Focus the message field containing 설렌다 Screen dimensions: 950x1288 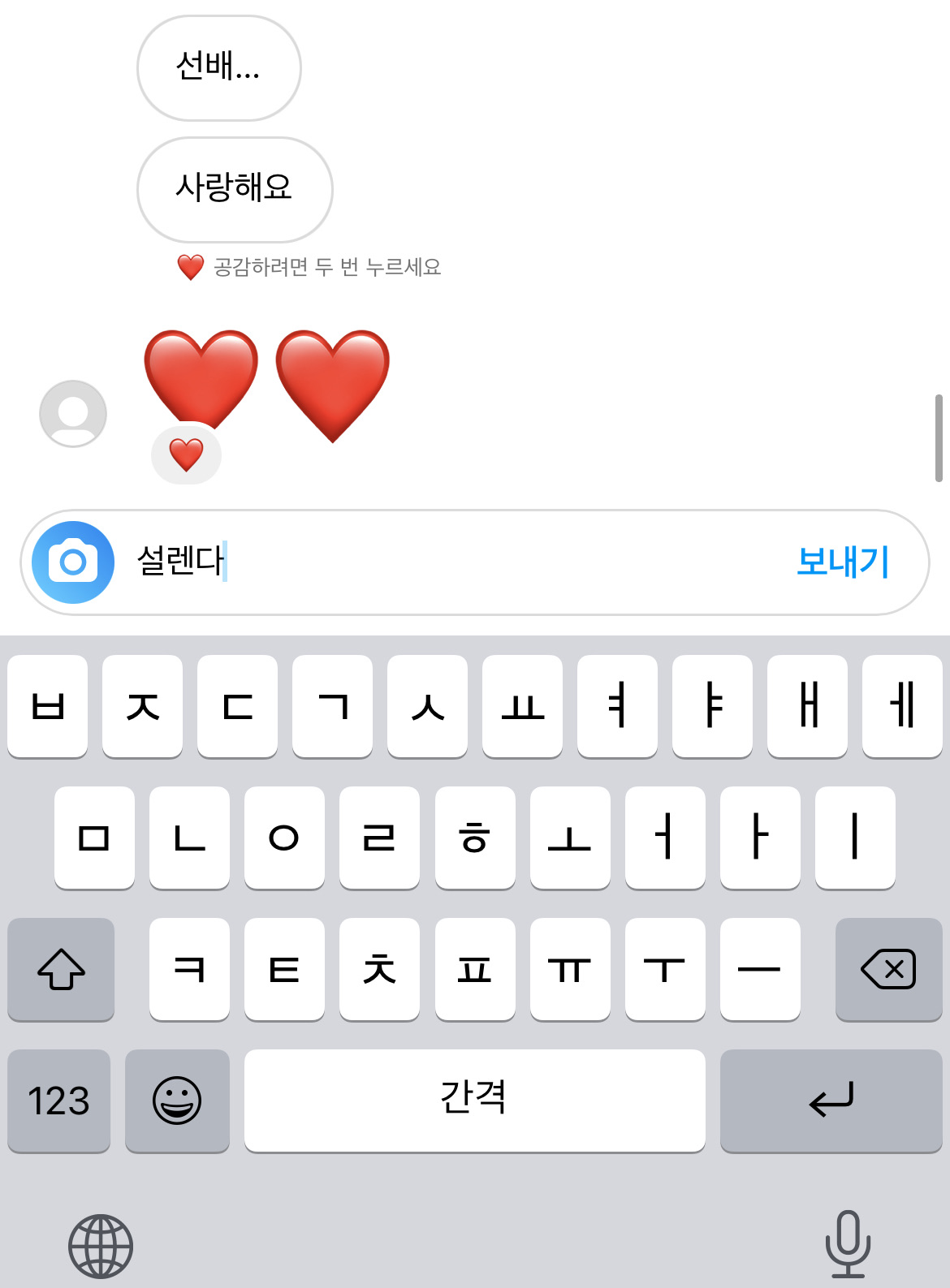(x=455, y=562)
